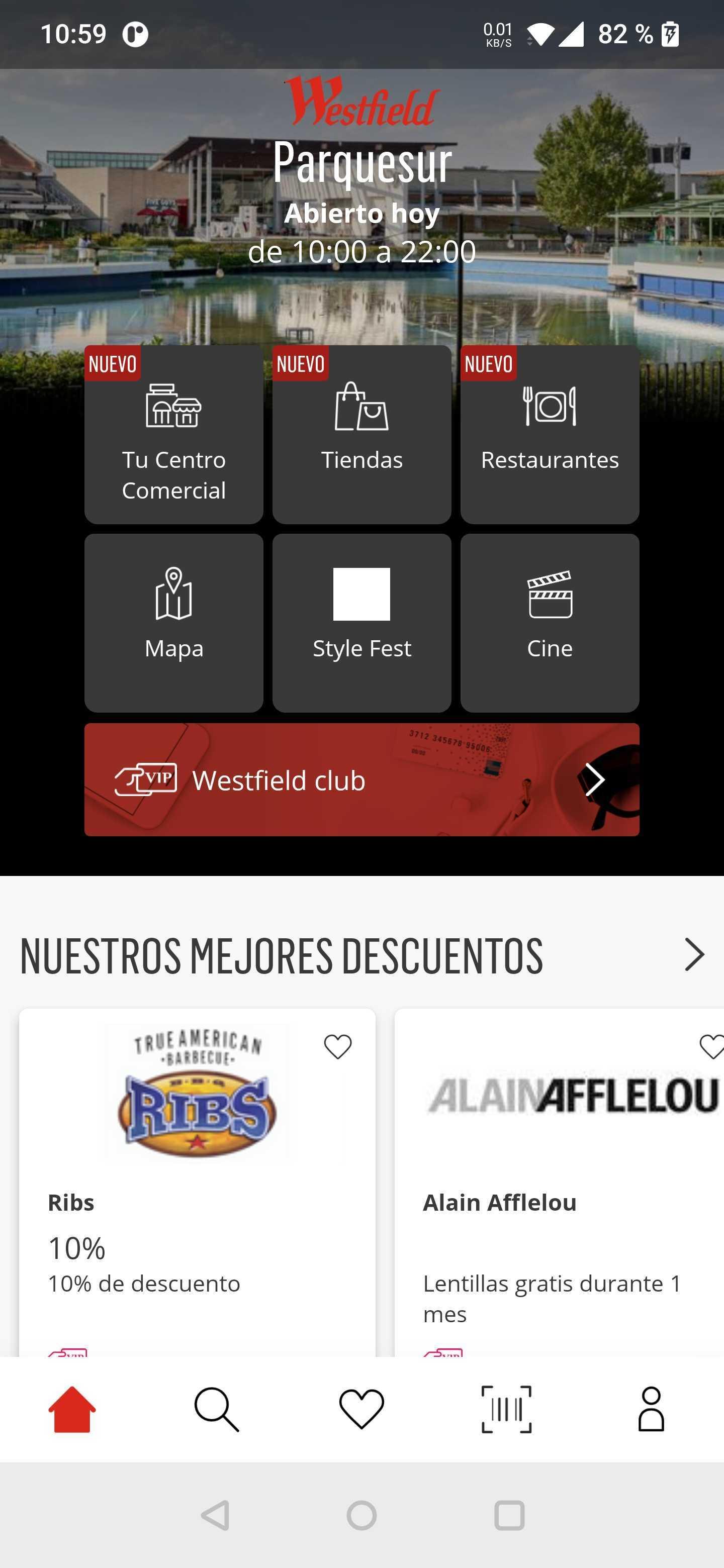The width and height of the screenshot is (724, 1568).
Task: Go to the profile tab
Action: tap(650, 1409)
